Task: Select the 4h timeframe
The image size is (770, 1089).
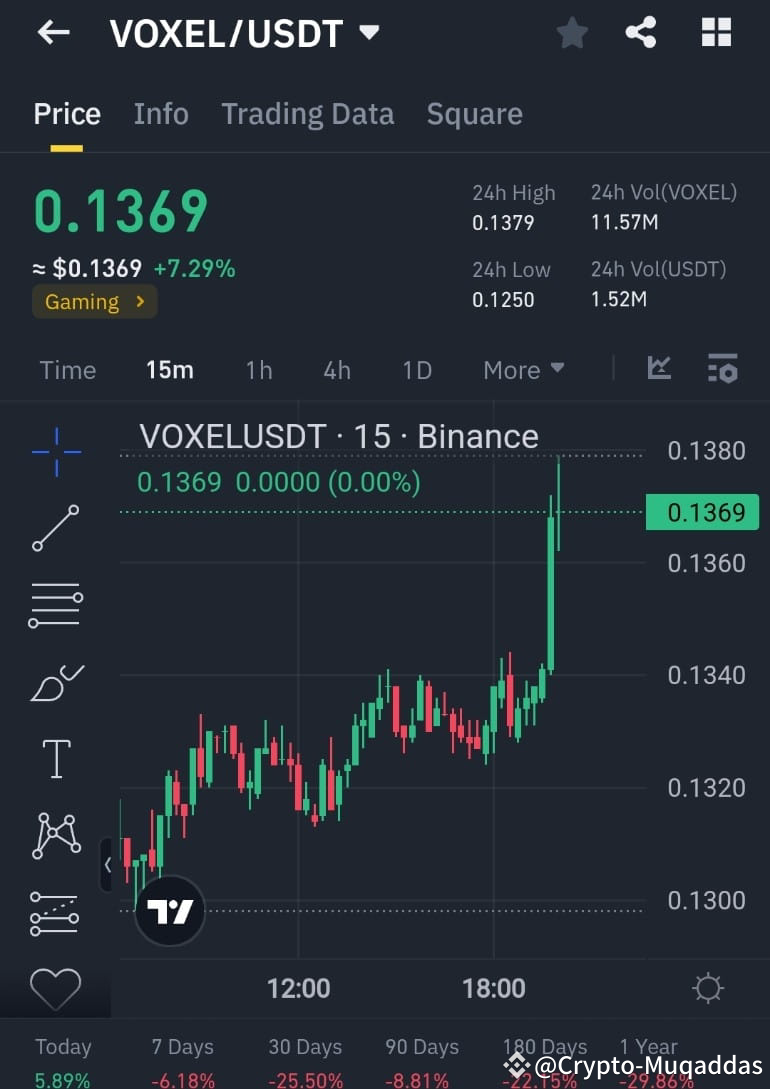Action: (337, 370)
